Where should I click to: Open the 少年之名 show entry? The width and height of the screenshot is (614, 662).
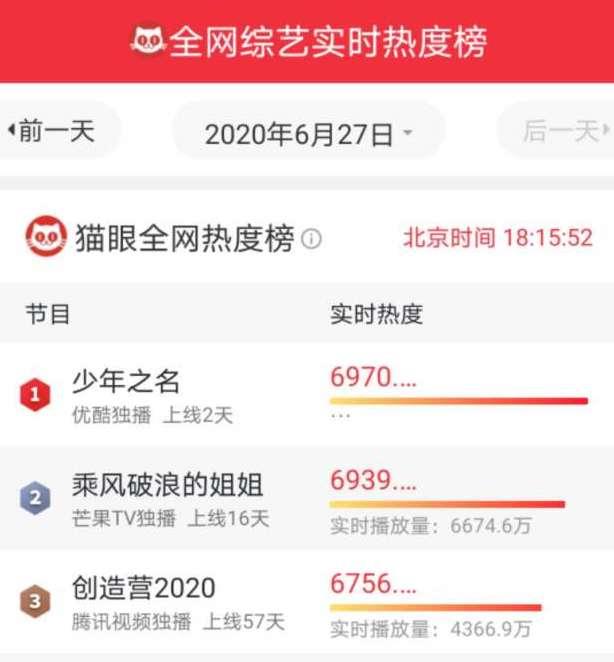pos(126,381)
